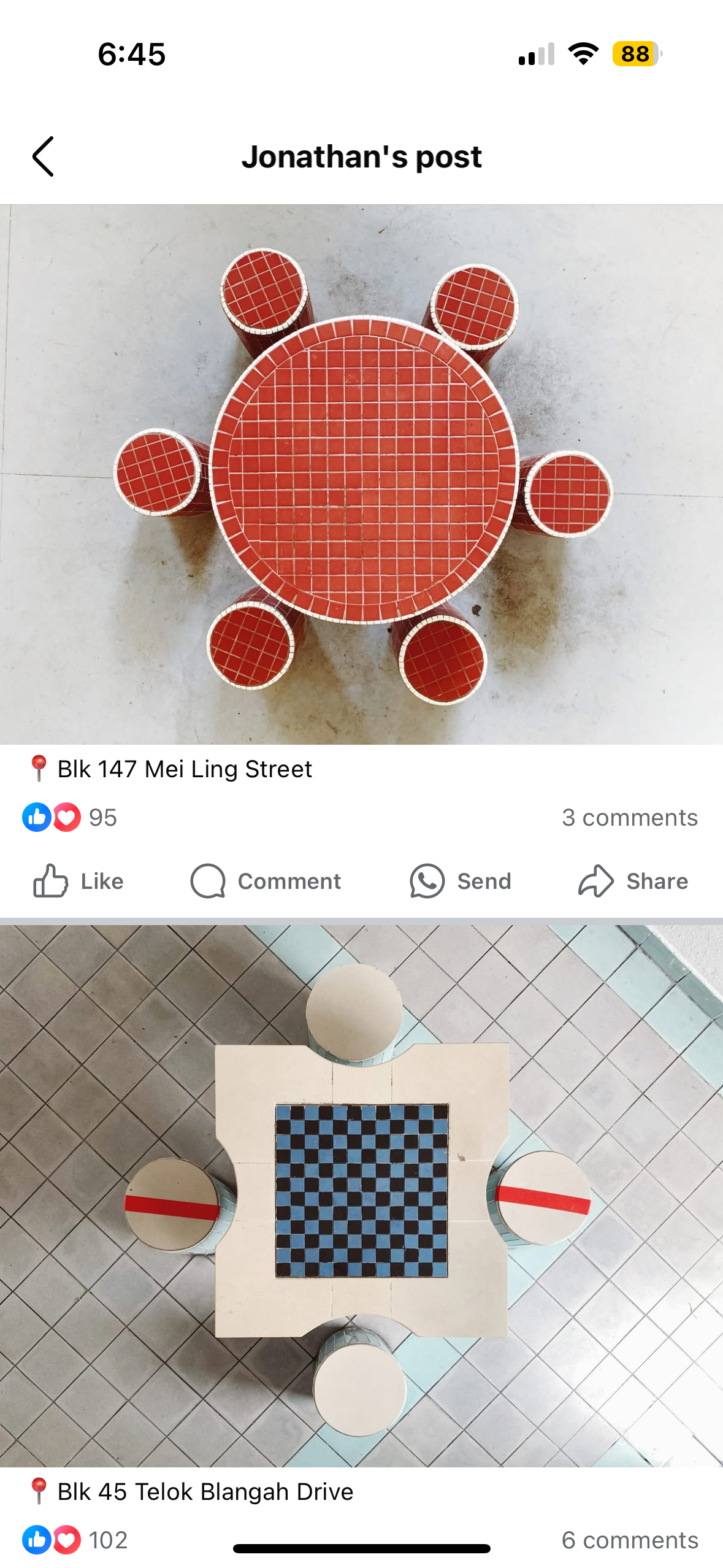Like the Blk 147 Mei Ling Street photo

click(78, 881)
